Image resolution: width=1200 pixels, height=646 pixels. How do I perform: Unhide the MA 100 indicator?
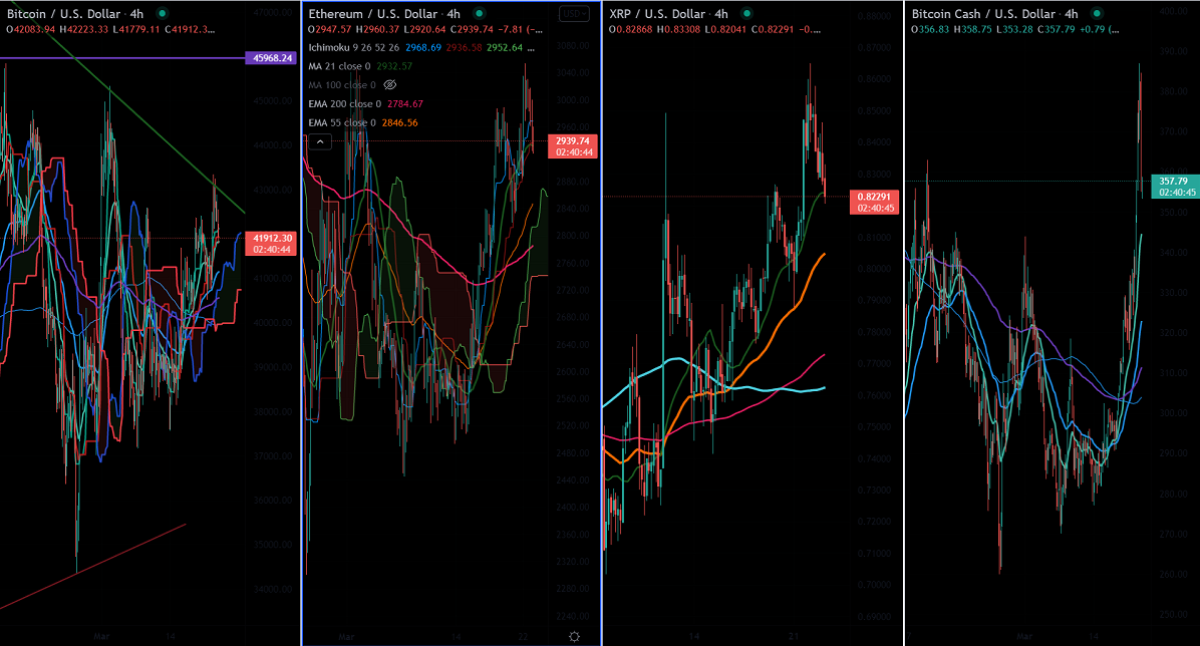(390, 85)
